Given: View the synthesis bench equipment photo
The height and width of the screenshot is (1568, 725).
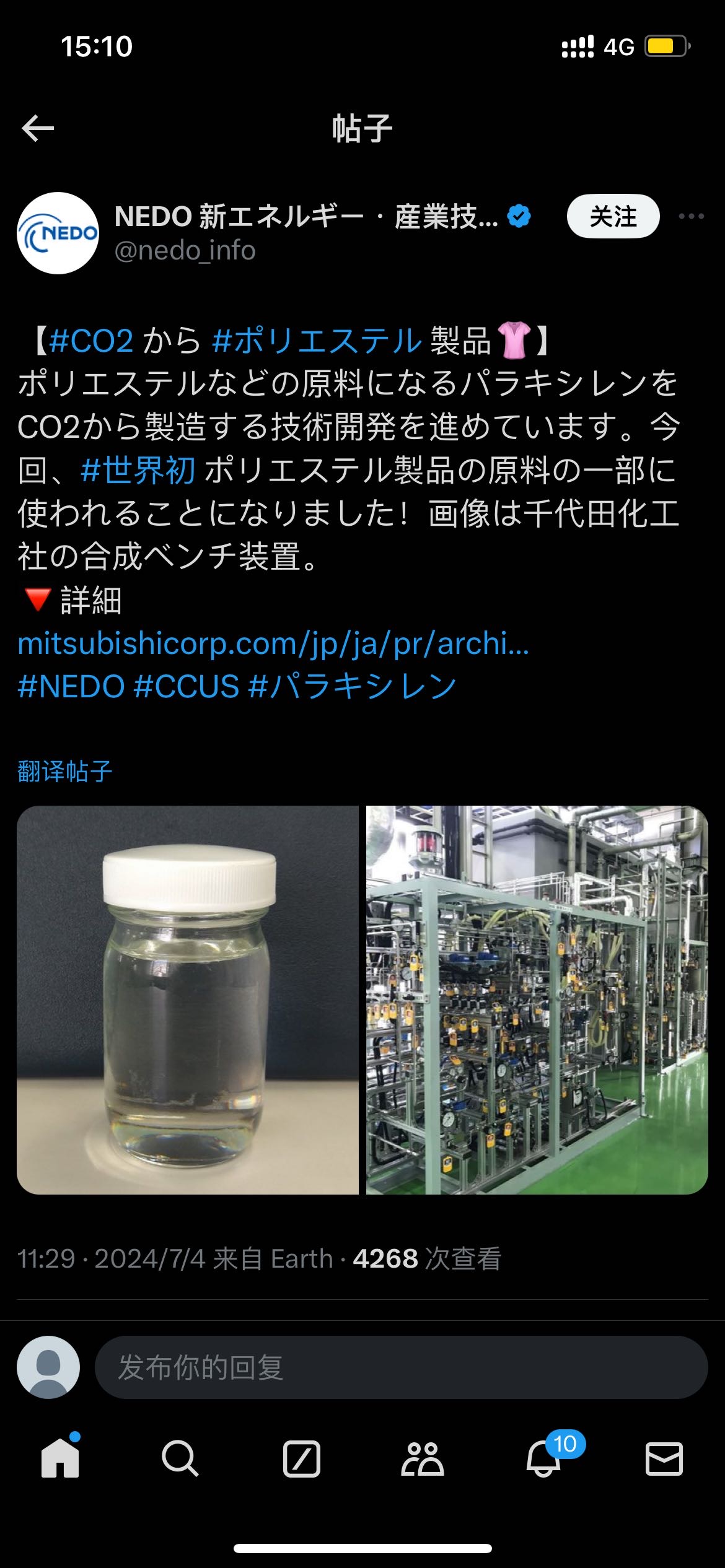Looking at the screenshot, I should (537, 1000).
